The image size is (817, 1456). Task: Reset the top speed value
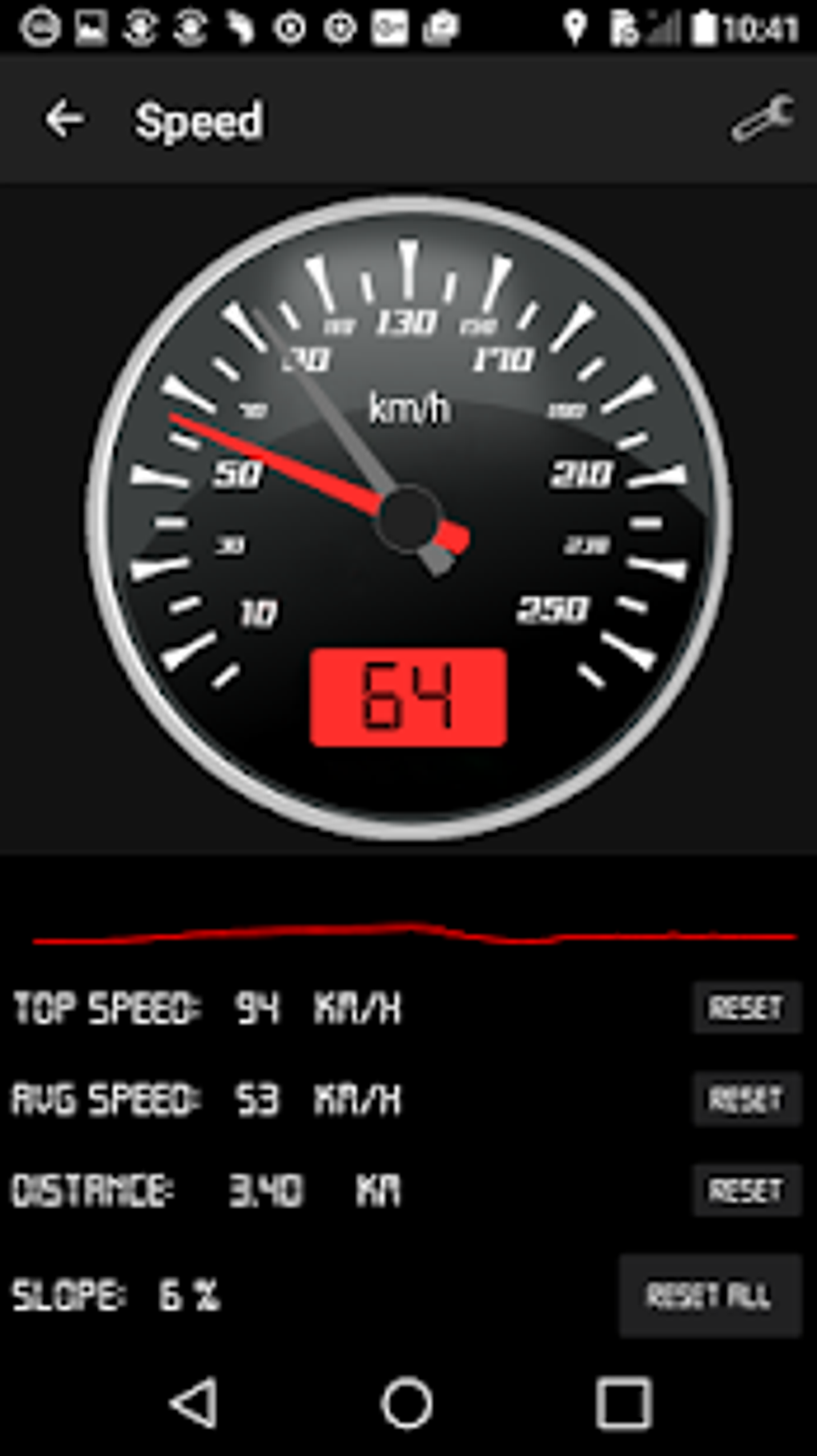click(x=746, y=1007)
